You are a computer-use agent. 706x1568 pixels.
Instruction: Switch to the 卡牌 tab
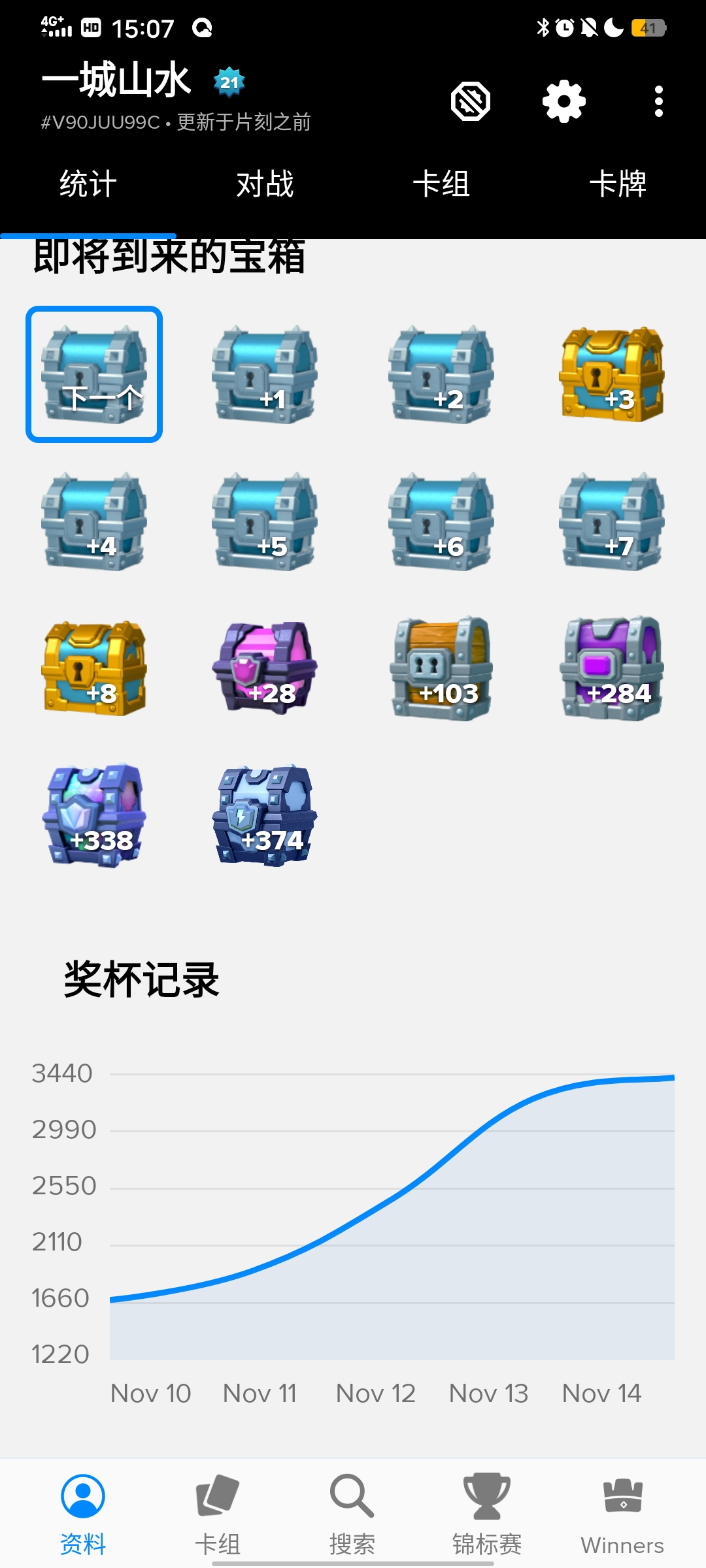click(618, 184)
